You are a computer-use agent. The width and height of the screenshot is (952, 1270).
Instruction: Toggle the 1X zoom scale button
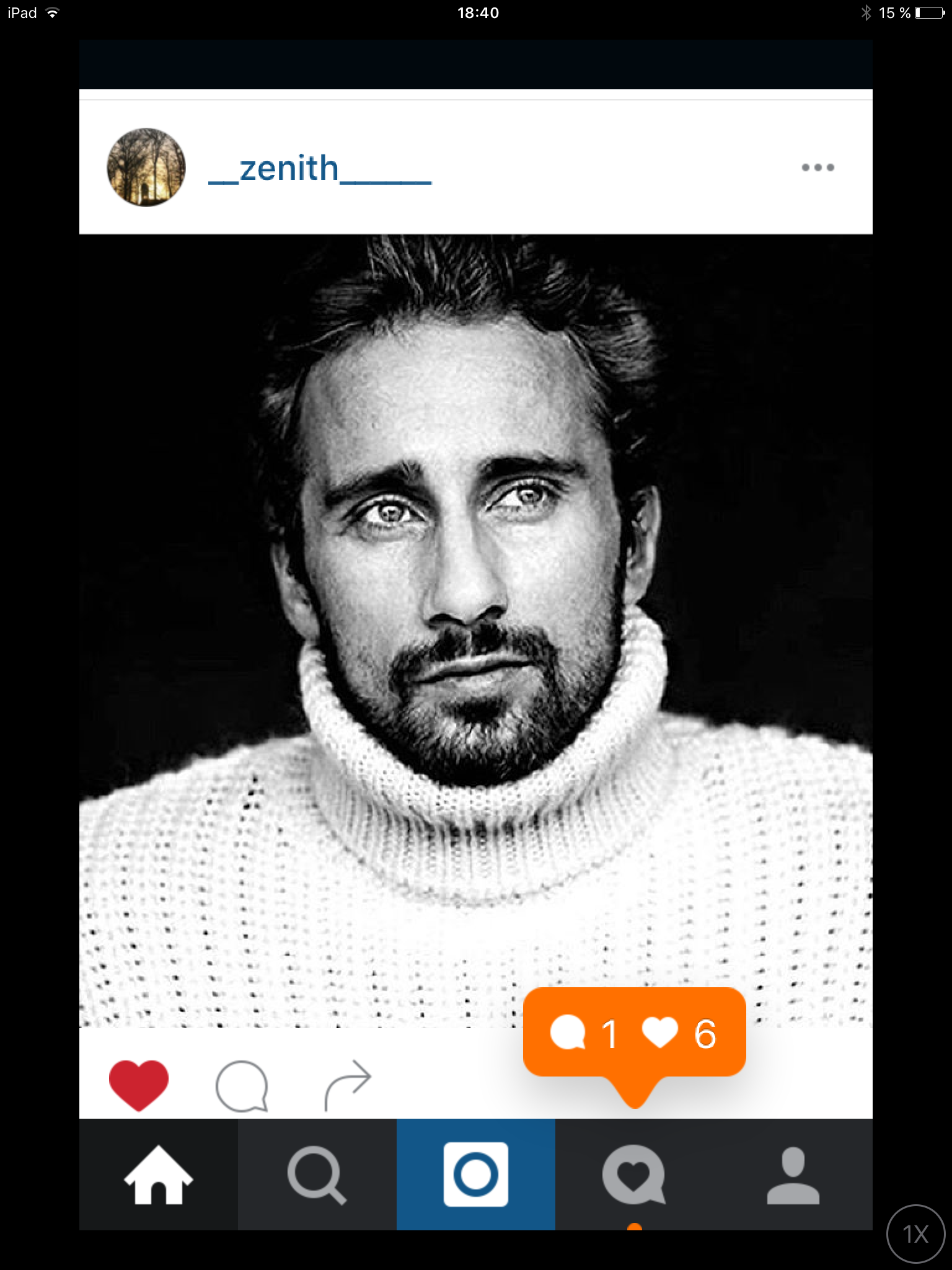(x=915, y=1233)
